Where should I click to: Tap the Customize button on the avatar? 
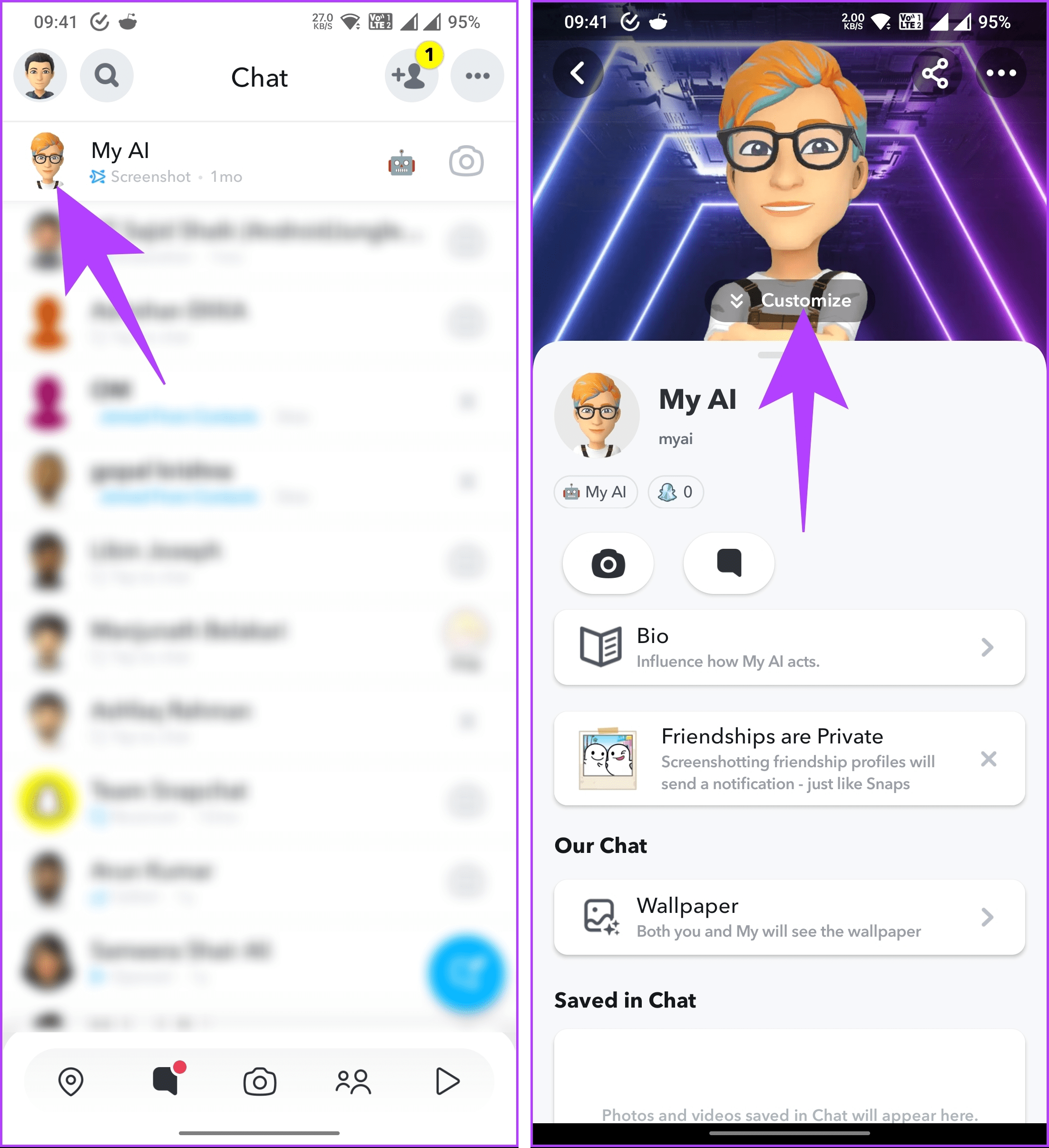click(791, 300)
